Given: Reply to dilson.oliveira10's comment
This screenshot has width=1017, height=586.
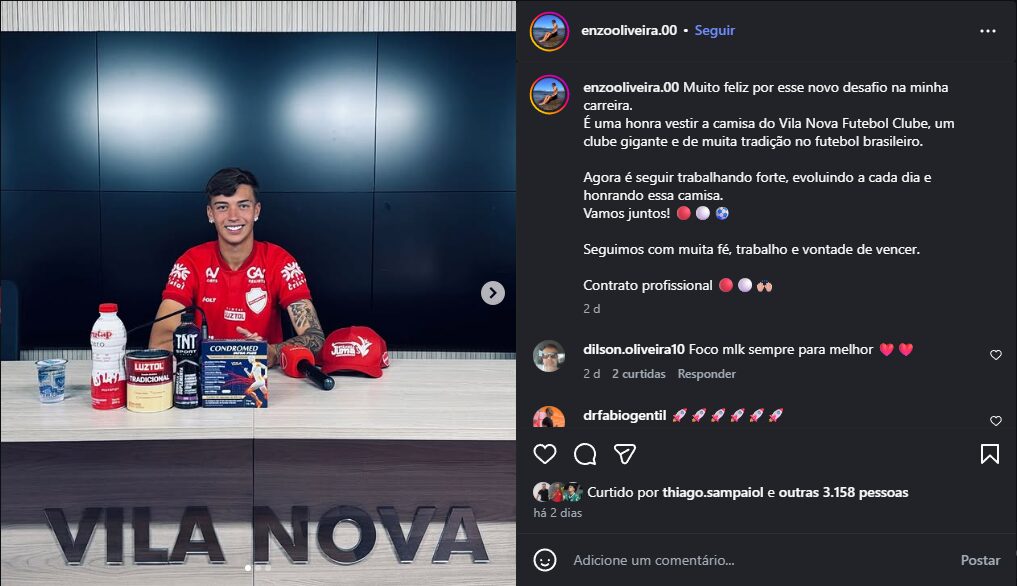Looking at the screenshot, I should pos(706,374).
